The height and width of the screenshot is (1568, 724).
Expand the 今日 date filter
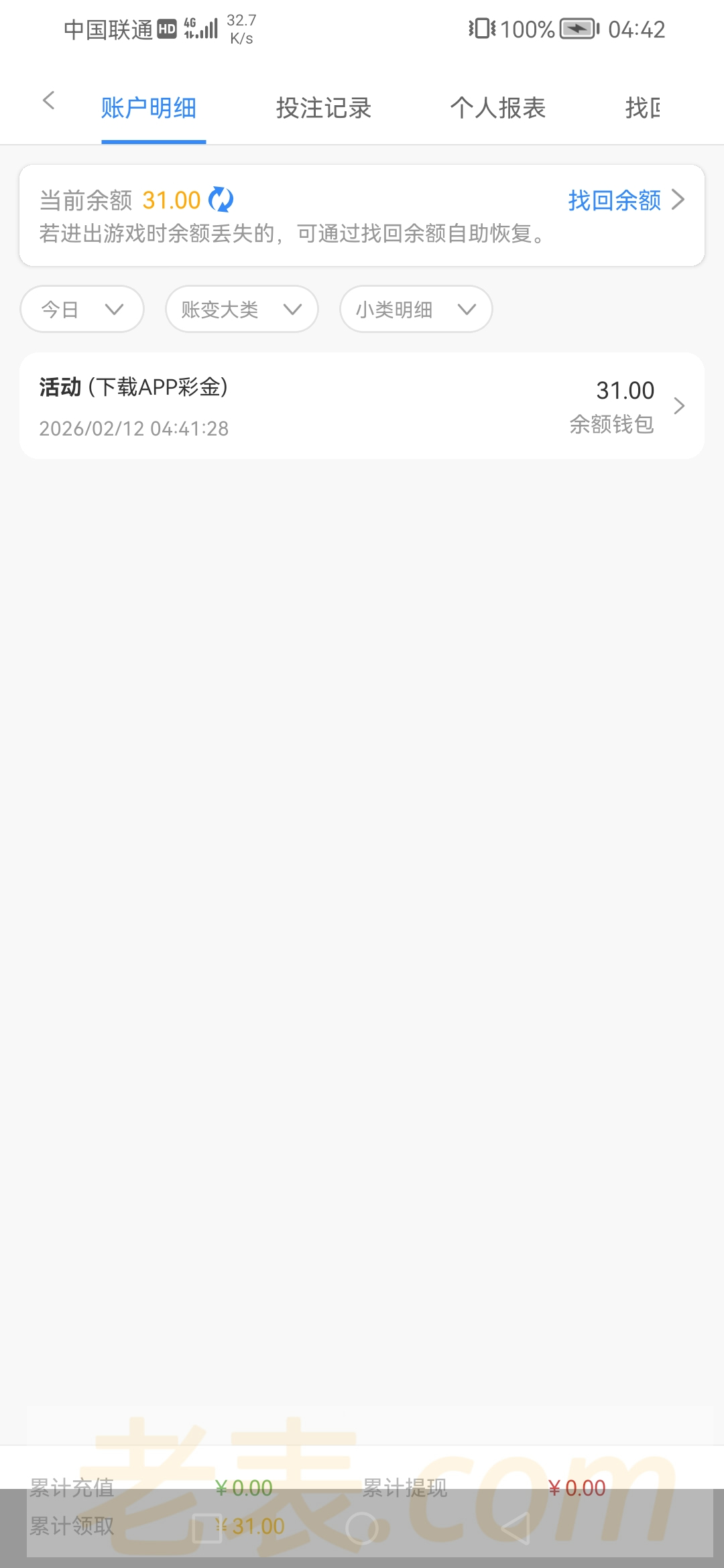[82, 309]
